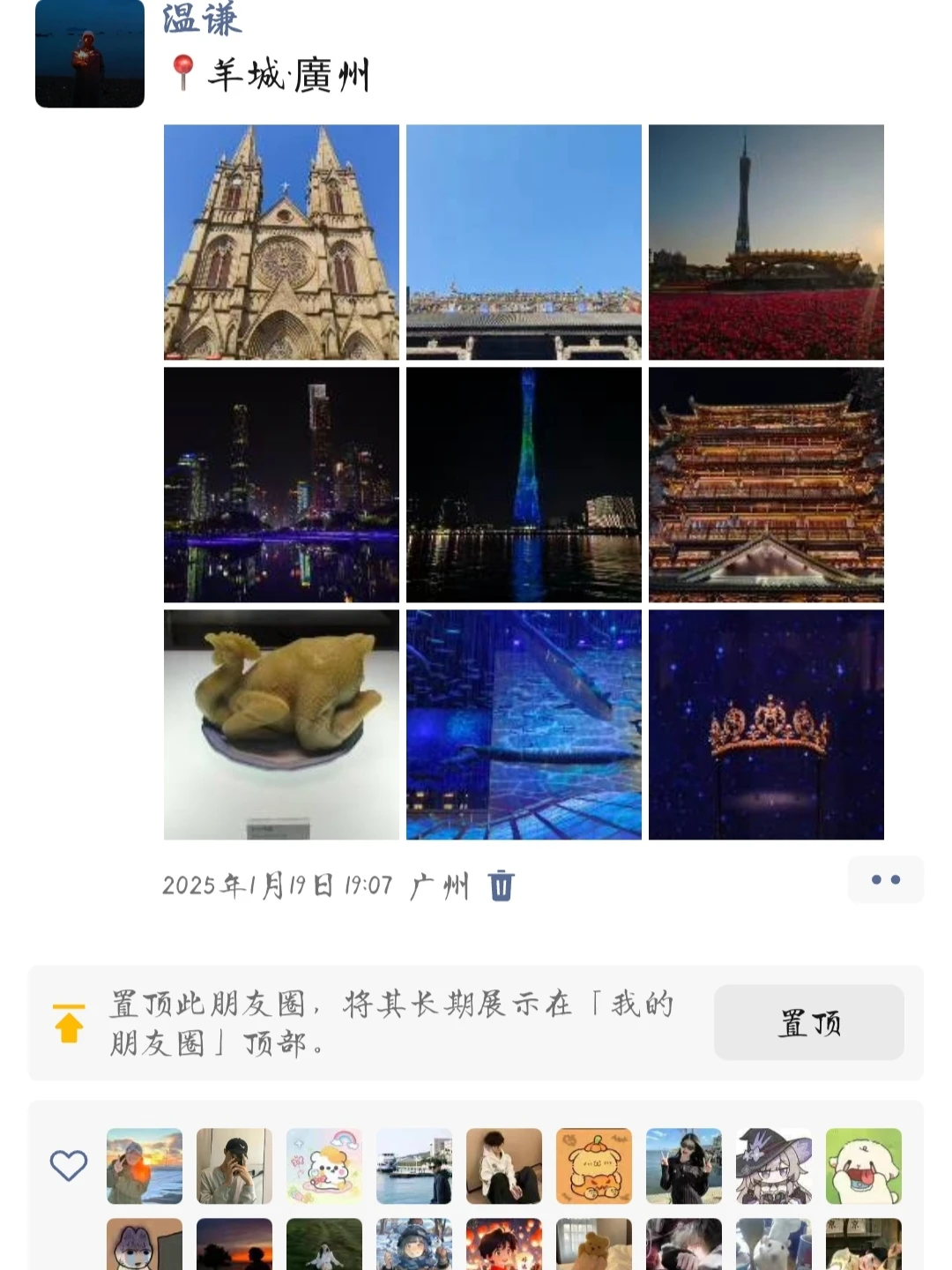View the glowing tiara photo

coord(766,724)
